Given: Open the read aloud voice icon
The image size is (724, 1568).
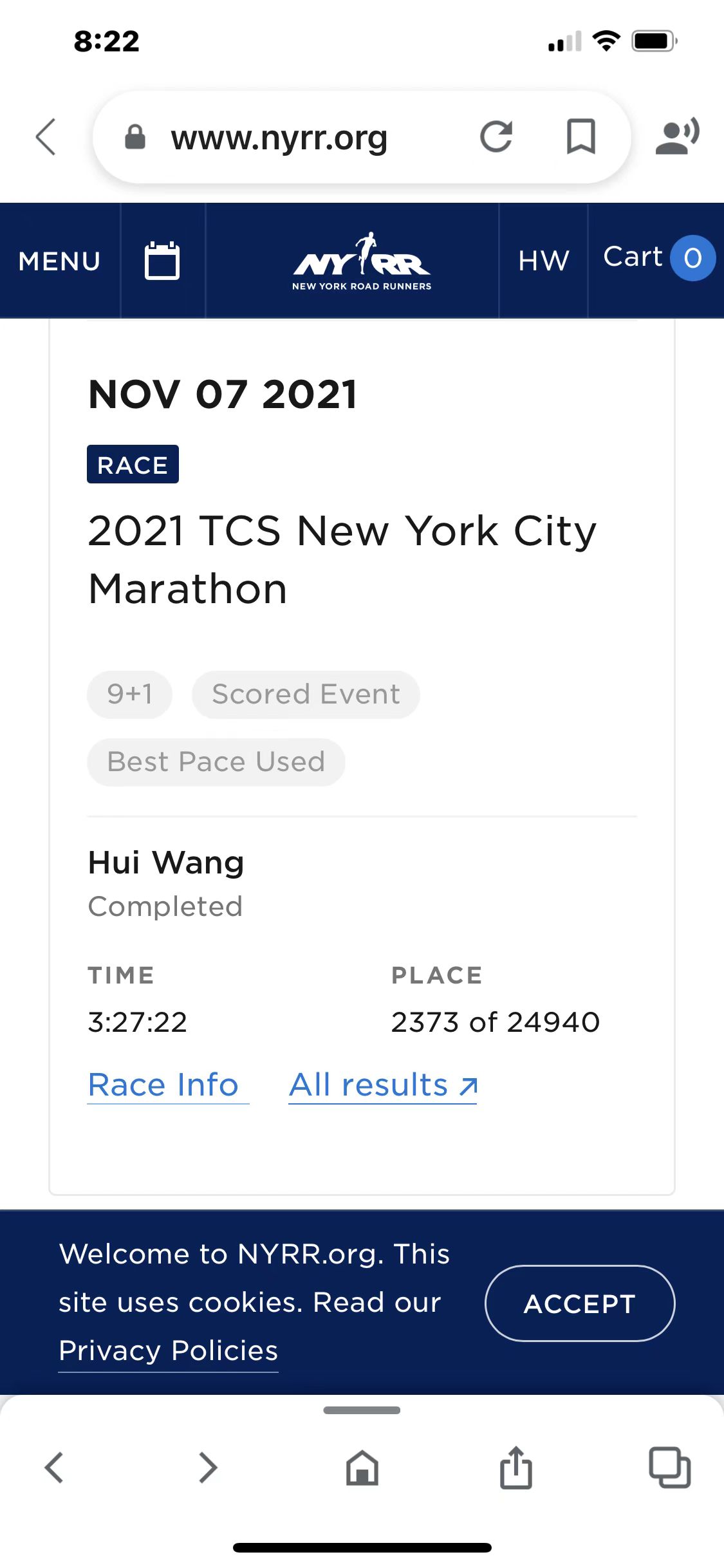Looking at the screenshot, I should (x=677, y=136).
